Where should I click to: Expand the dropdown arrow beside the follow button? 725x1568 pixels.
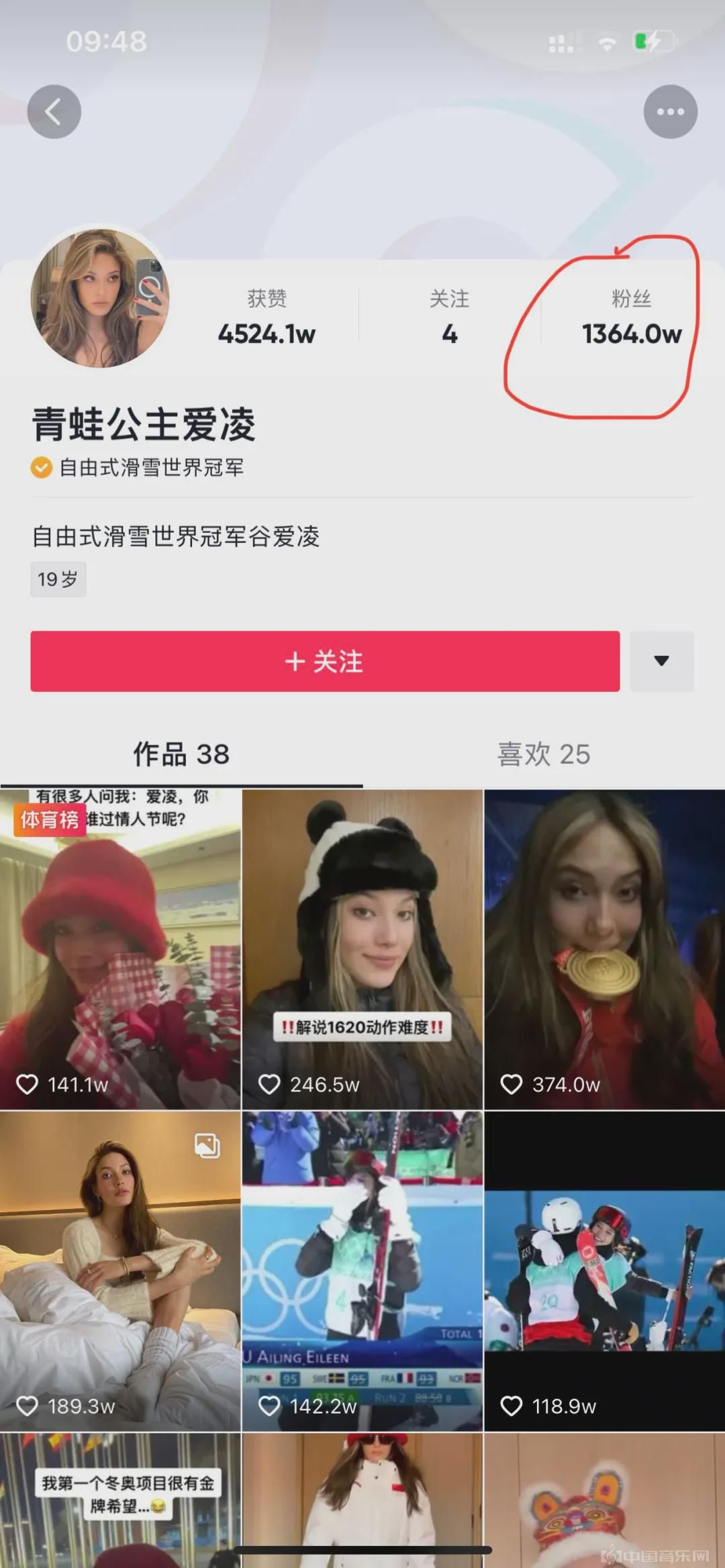pyautogui.click(x=661, y=661)
